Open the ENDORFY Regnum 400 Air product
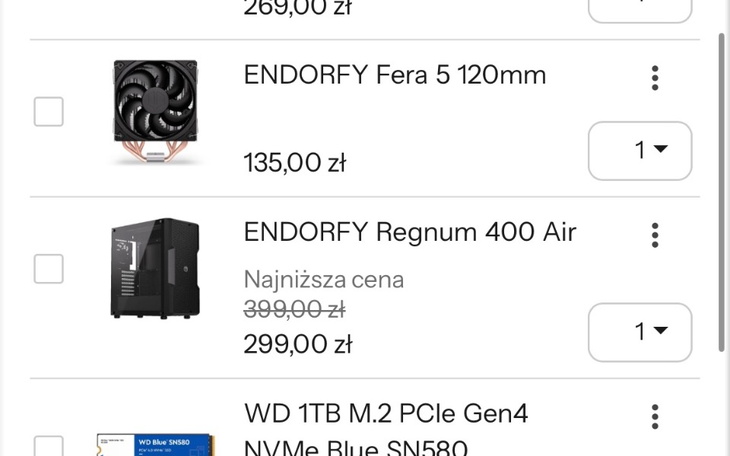 [x=410, y=233]
